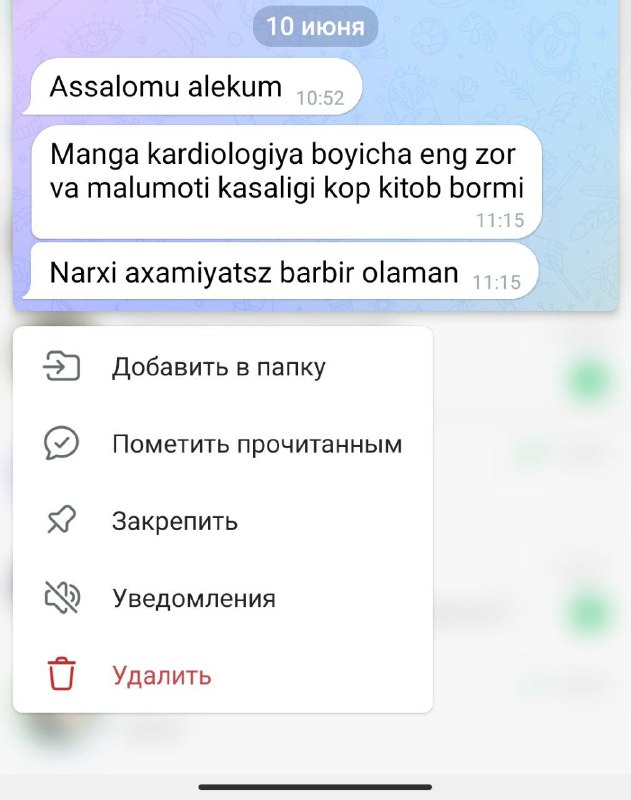Choose Пометить прочитанным to mark chat read

[x=256, y=444]
